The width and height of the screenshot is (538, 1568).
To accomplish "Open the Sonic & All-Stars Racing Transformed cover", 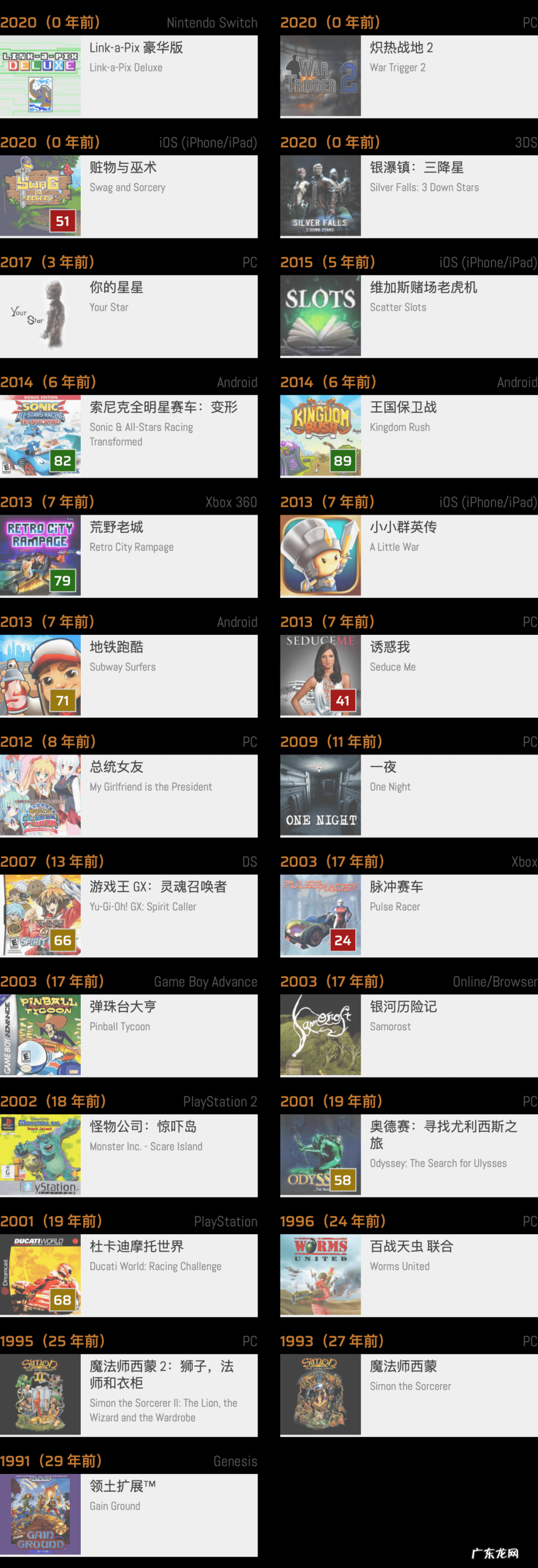I will tap(40, 435).
